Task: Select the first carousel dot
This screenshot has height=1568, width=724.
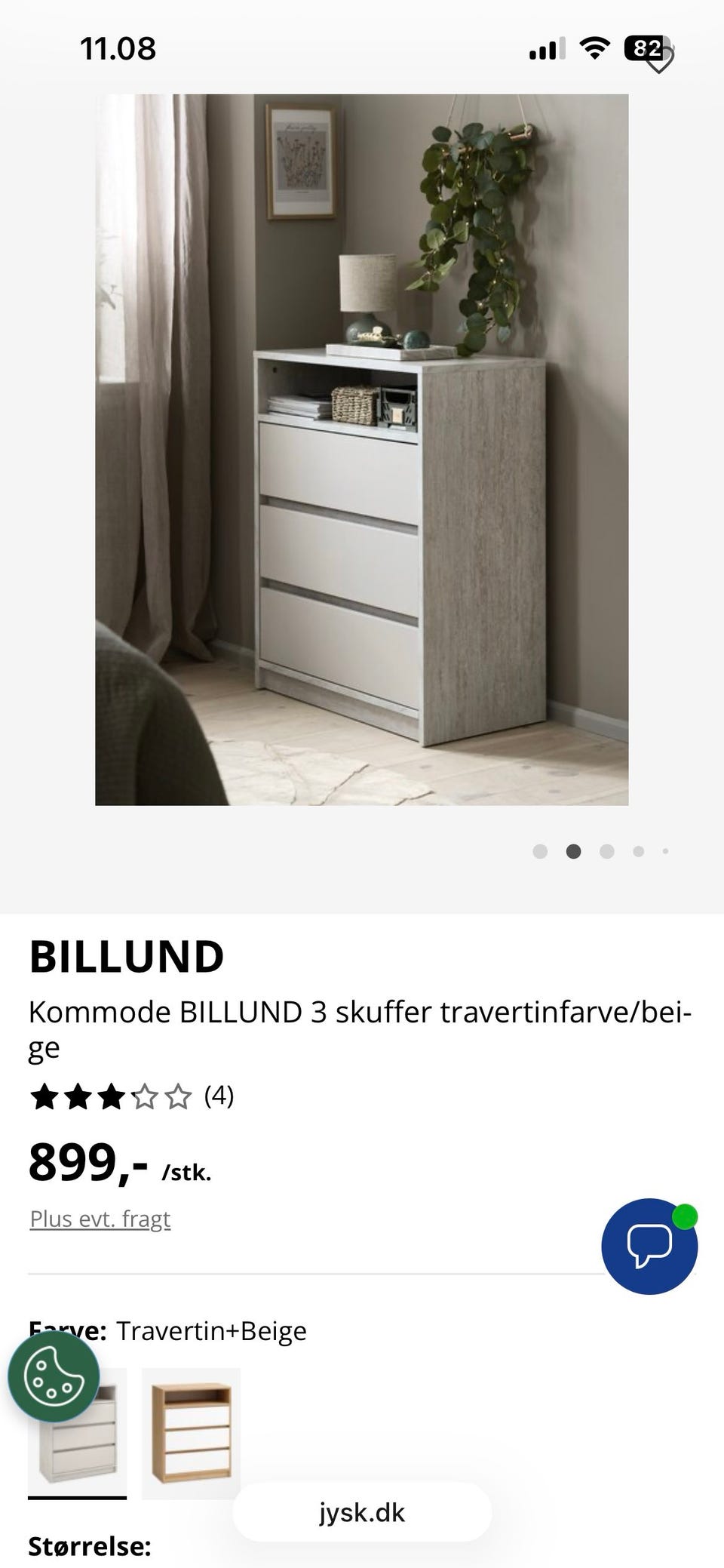Action: pos(541,851)
